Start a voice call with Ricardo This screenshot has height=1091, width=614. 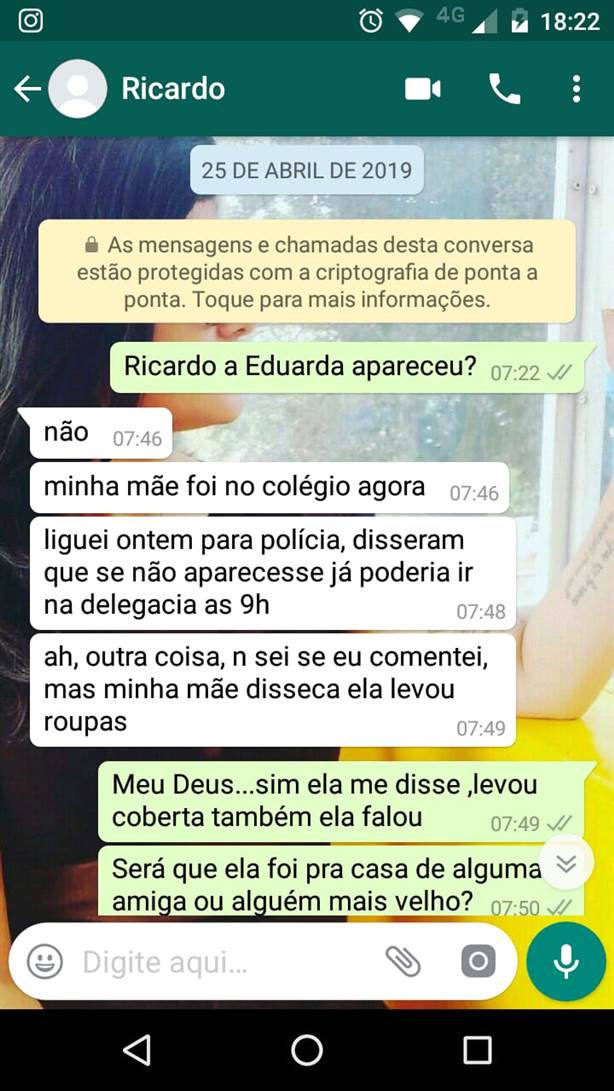tap(504, 89)
